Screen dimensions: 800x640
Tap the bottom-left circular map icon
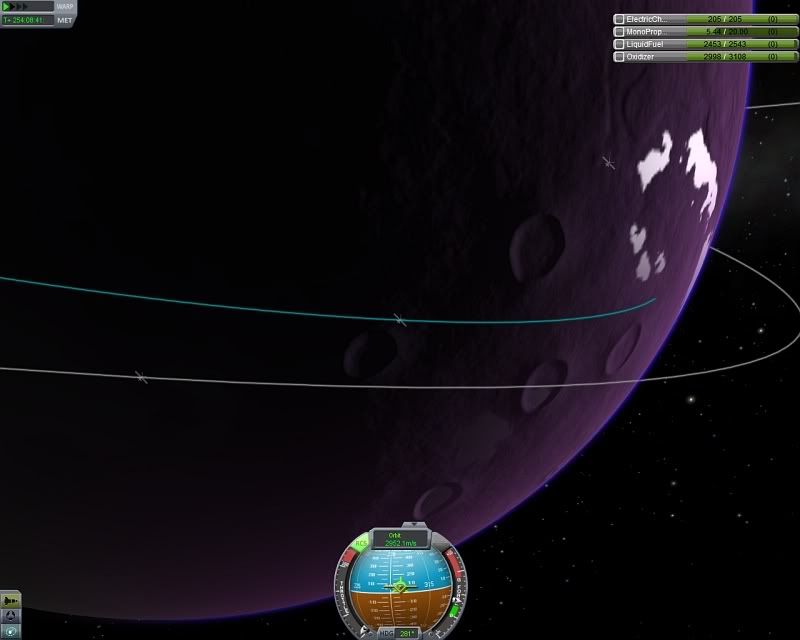(x=10, y=632)
